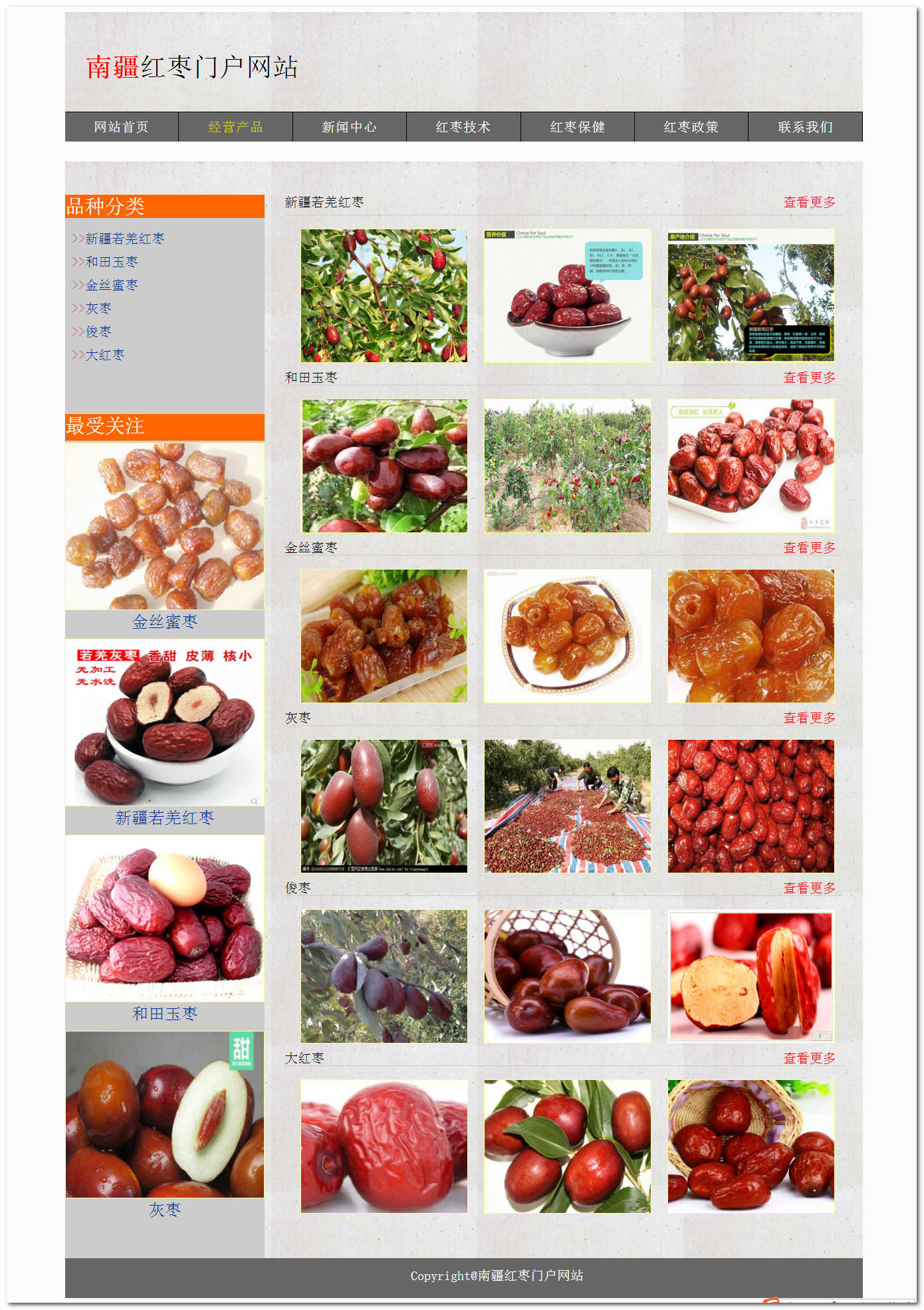The image size is (924, 1310).
Task: Choose 金丝蜜枣 from the category list
Action: (x=111, y=285)
